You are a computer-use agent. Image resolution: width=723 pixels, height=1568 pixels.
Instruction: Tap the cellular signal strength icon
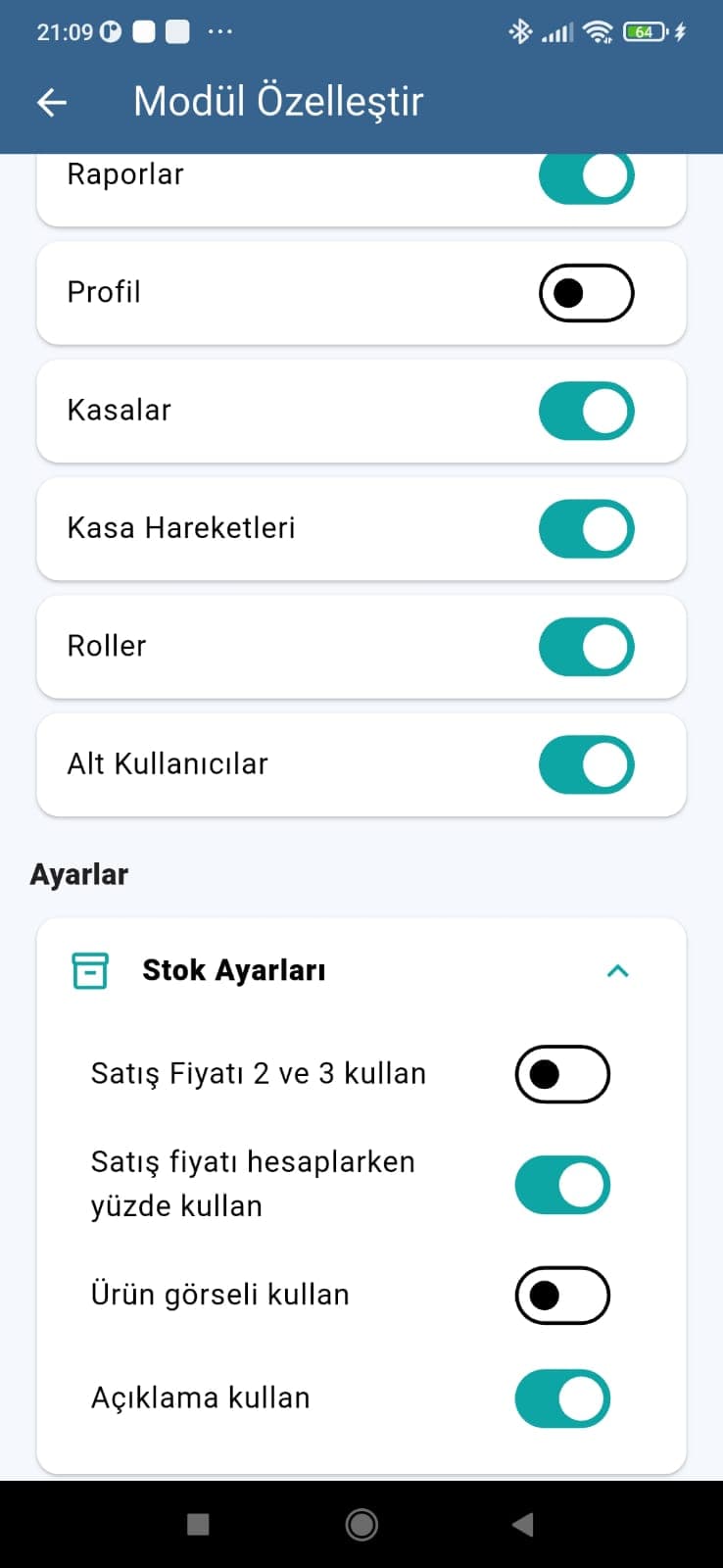(x=556, y=30)
